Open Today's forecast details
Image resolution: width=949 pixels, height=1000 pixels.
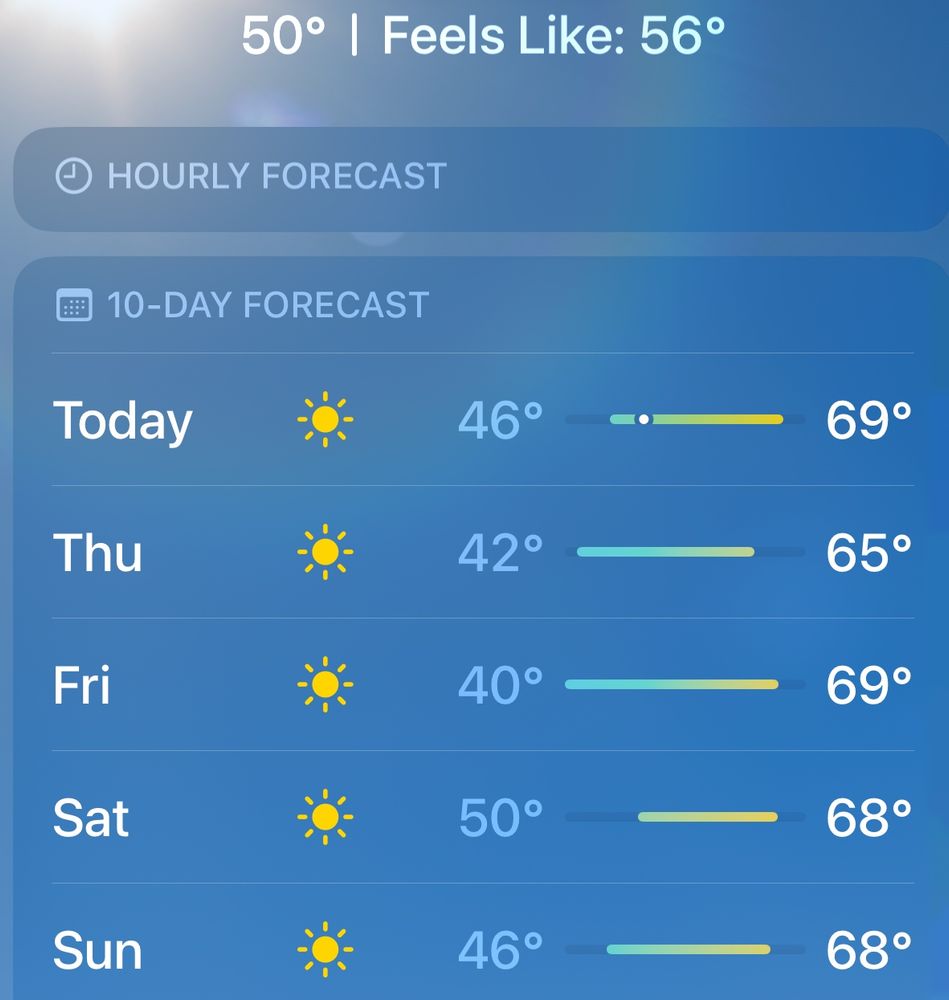[480, 420]
